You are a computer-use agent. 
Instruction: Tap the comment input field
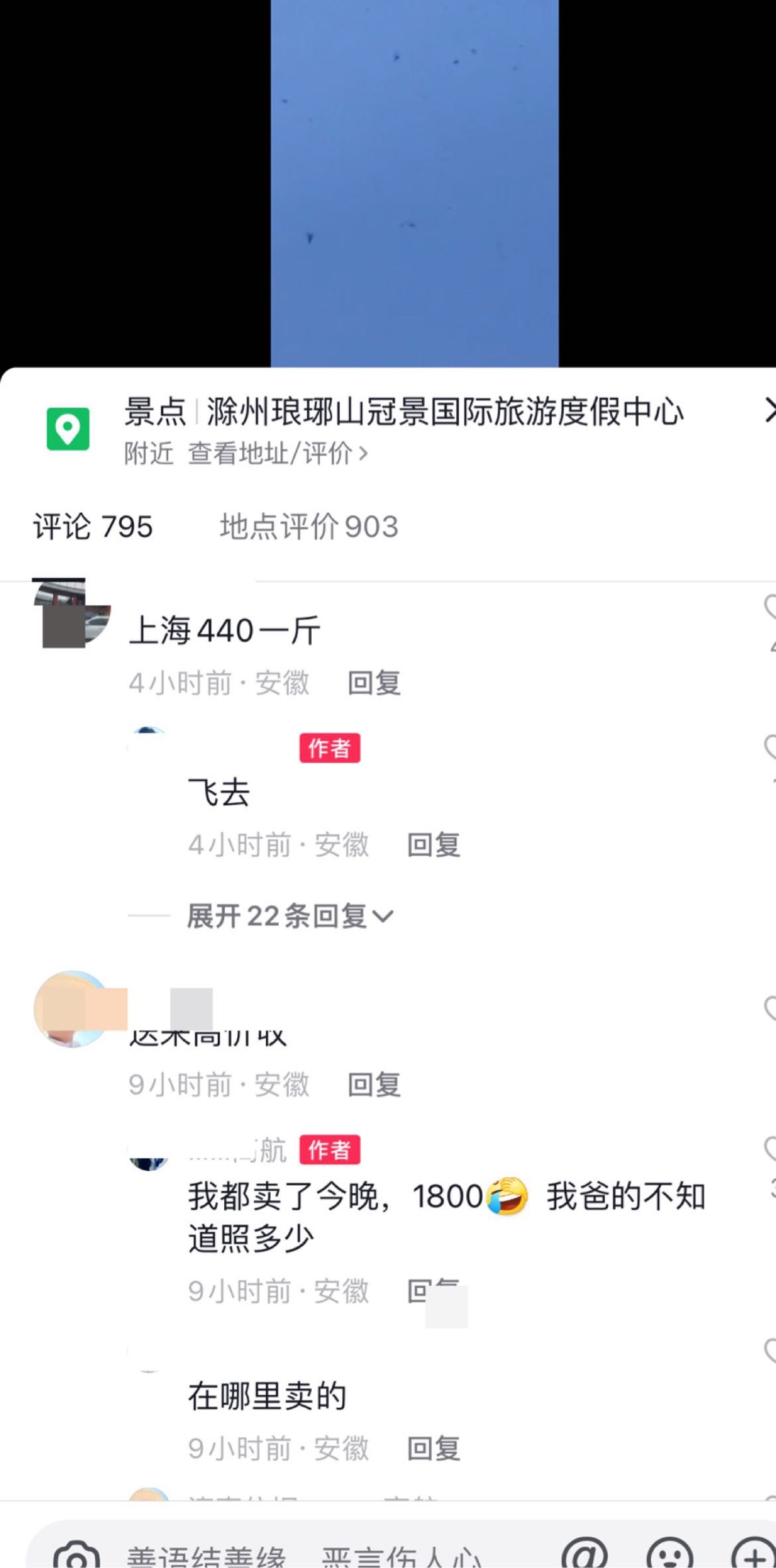tap(302, 1555)
